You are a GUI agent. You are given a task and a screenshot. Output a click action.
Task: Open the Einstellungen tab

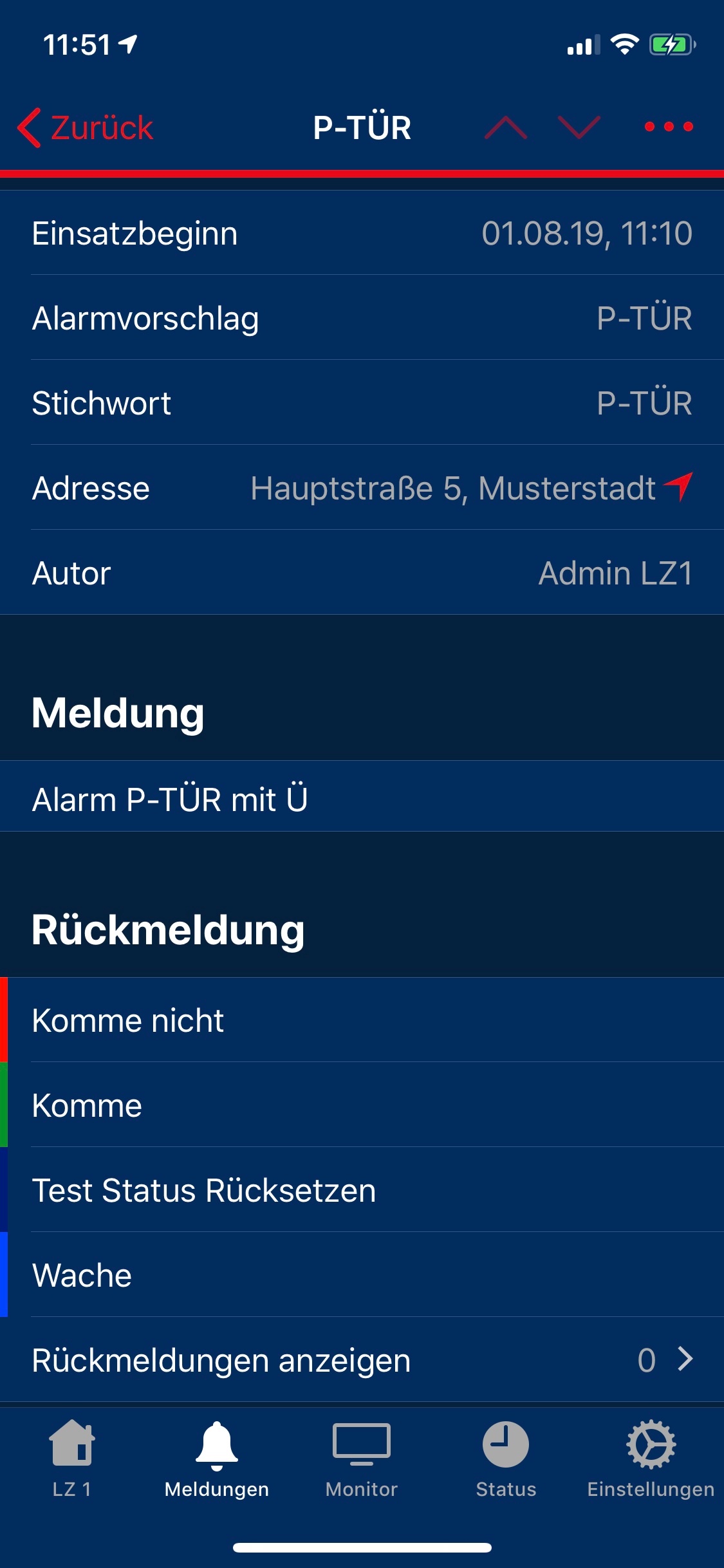651,1459
